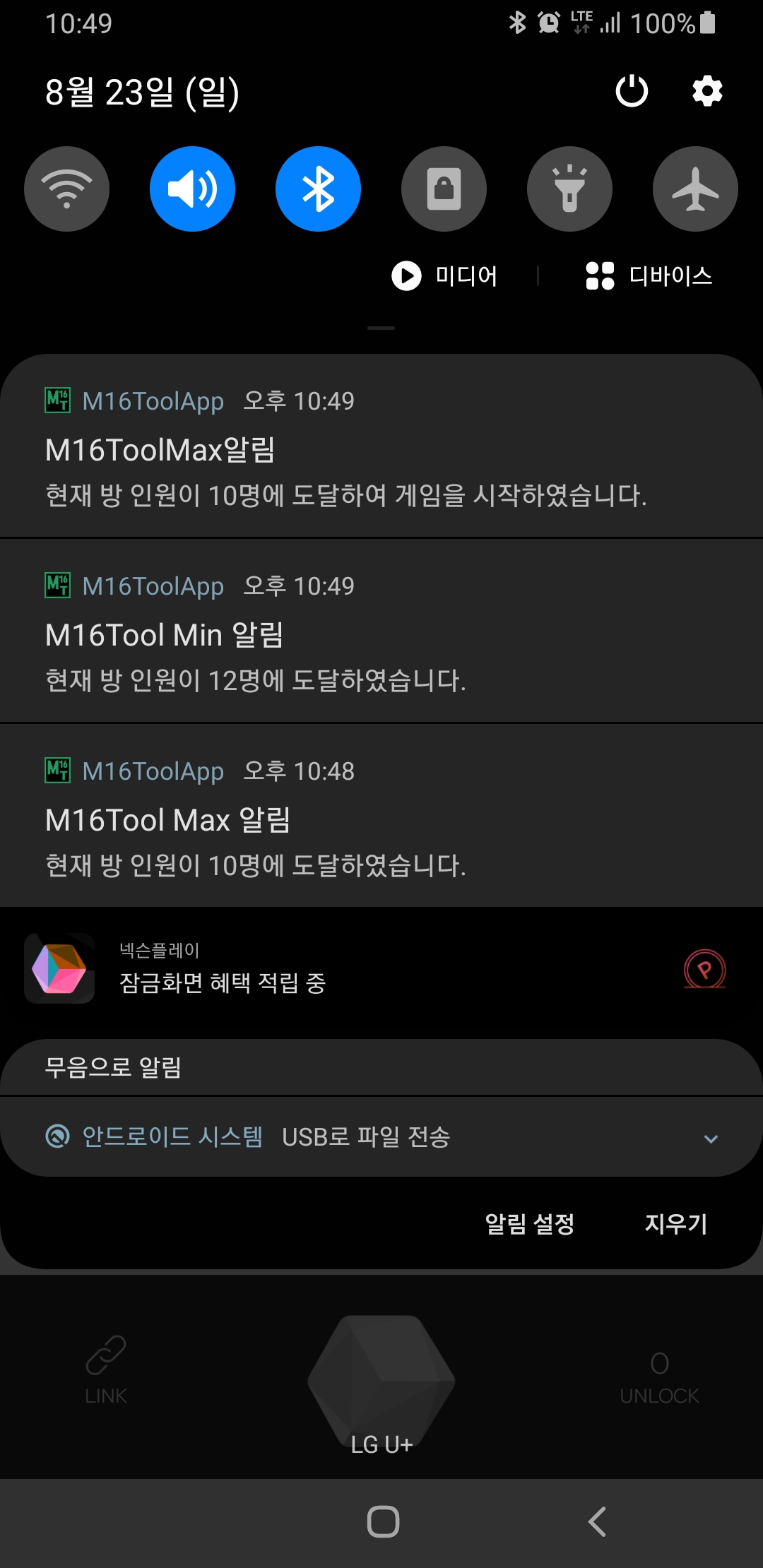Open the power menu
The height and width of the screenshot is (1568, 763).
(632, 91)
